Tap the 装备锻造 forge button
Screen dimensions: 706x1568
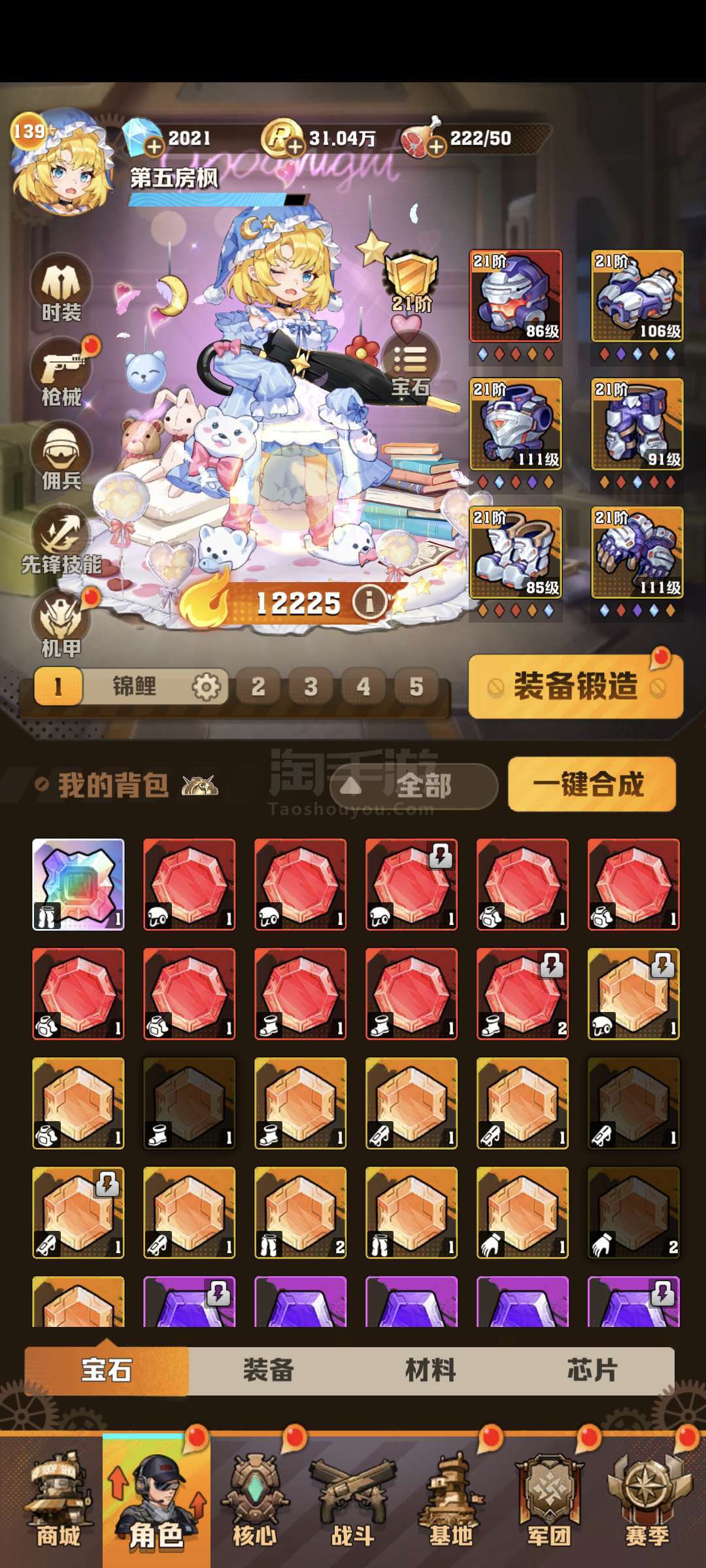(576, 686)
